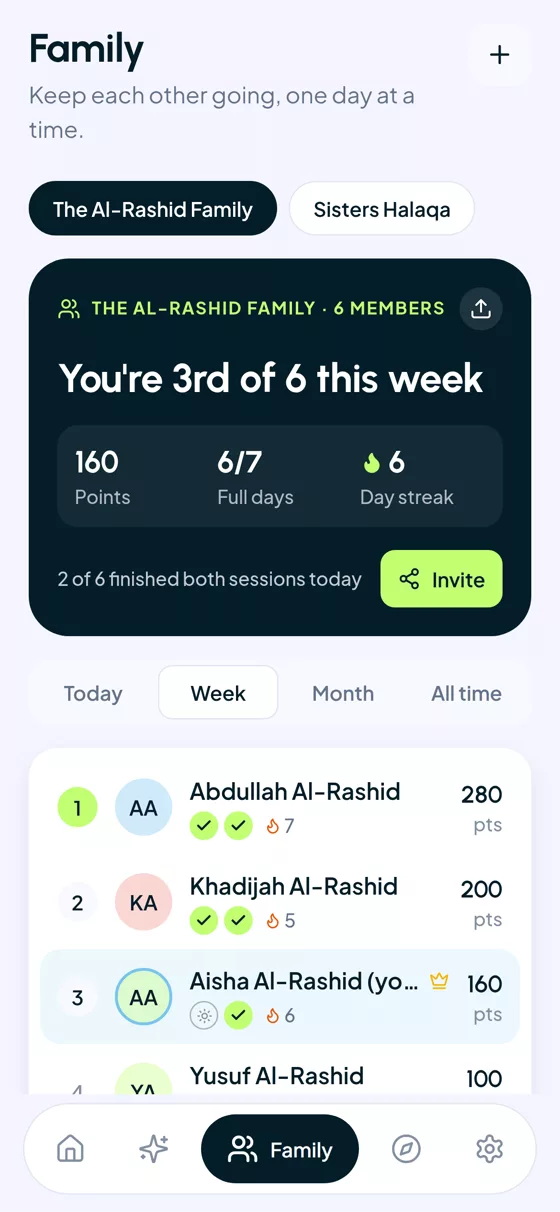Share the family card via upload icon
The image size is (560, 1212).
(x=481, y=309)
